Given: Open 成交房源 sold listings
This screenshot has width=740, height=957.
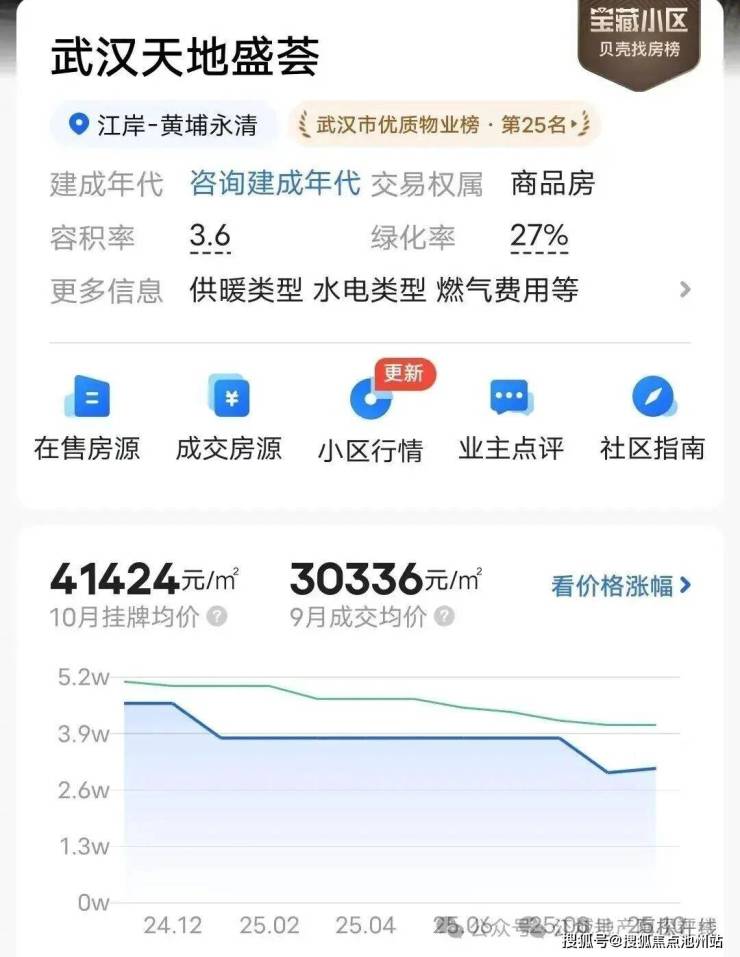Looking at the screenshot, I should point(229,419).
